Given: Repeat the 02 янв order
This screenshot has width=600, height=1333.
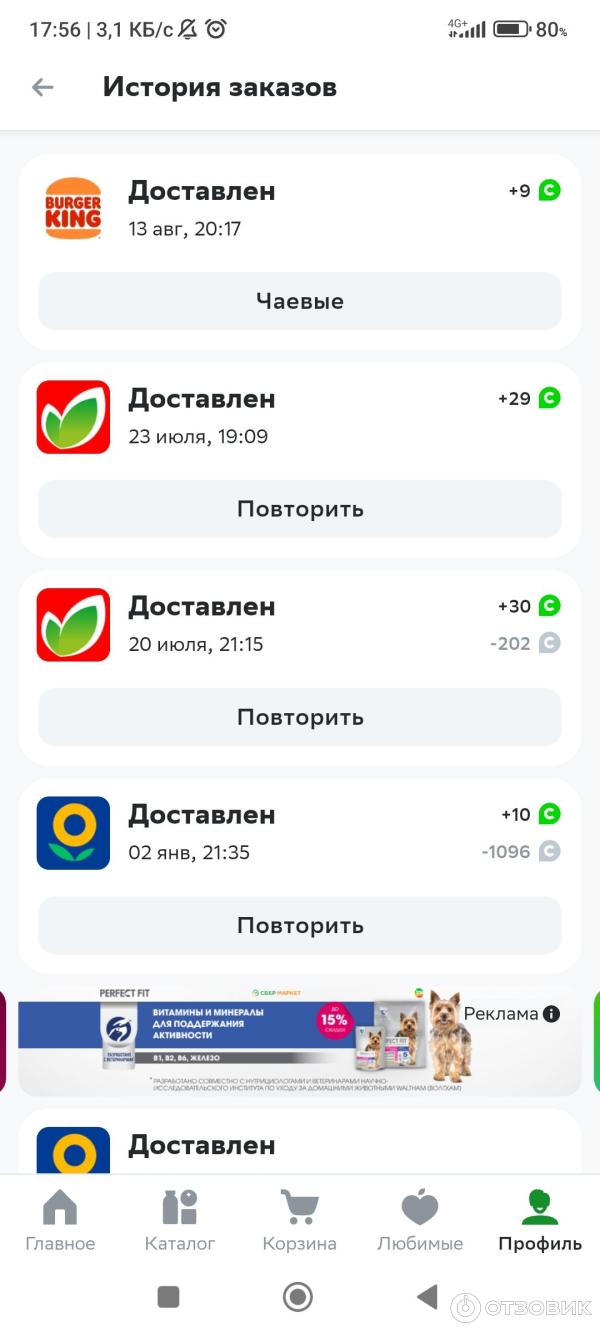Looking at the screenshot, I should 300,925.
